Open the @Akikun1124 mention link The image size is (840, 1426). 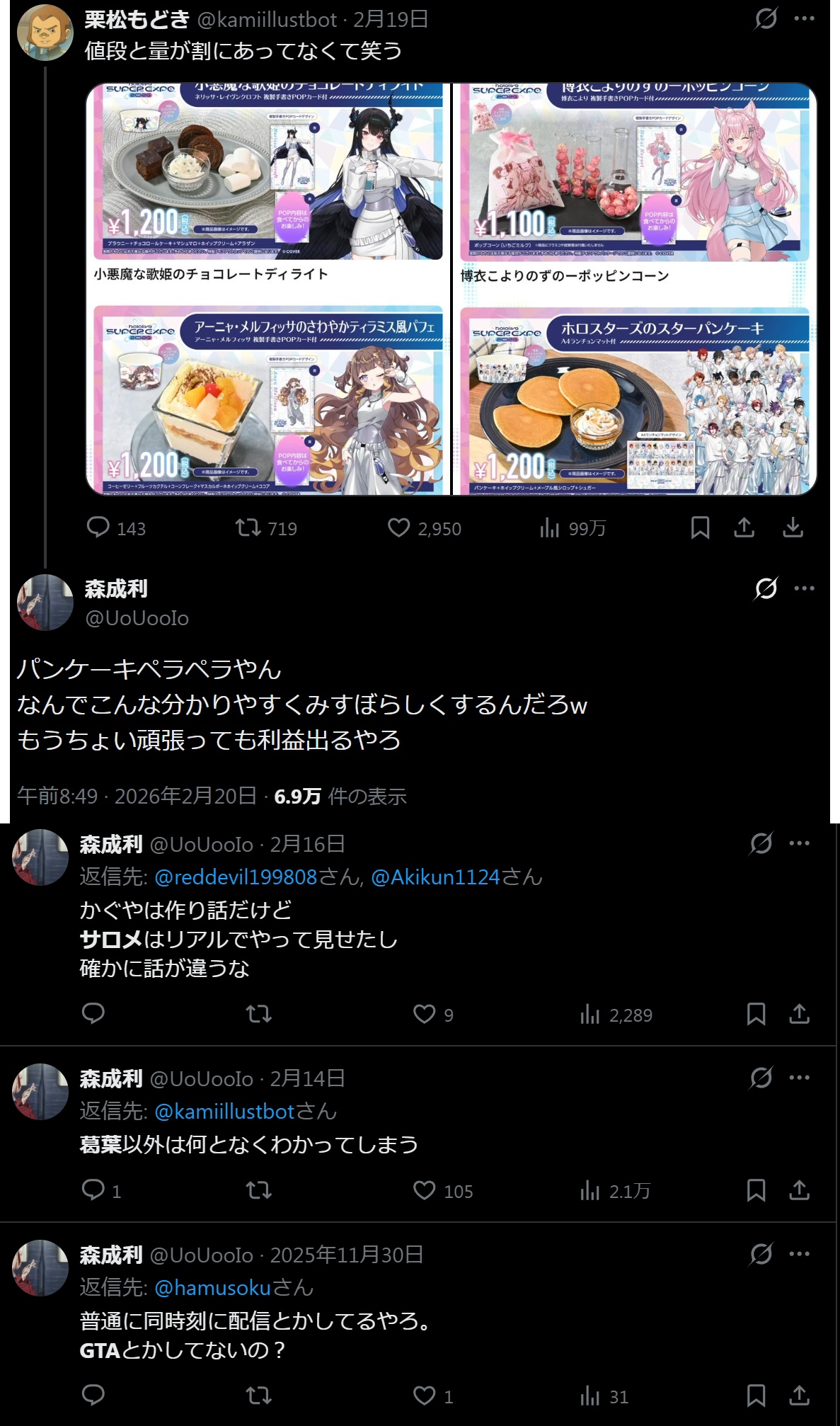tap(435, 877)
